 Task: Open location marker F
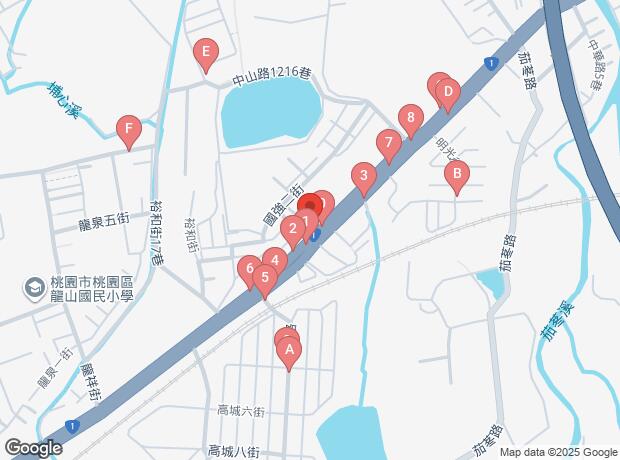pos(127,129)
